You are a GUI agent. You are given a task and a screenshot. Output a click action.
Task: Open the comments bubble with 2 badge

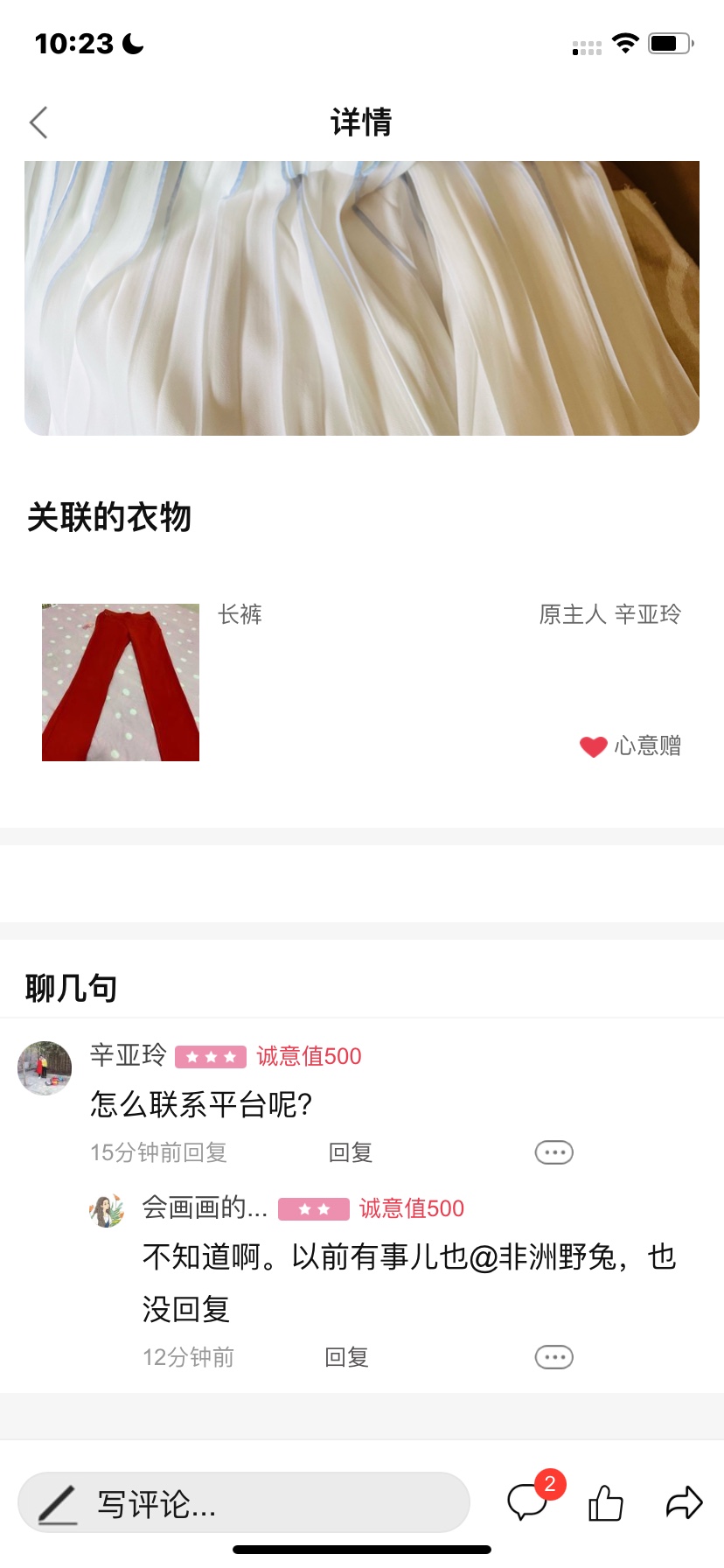(528, 1502)
